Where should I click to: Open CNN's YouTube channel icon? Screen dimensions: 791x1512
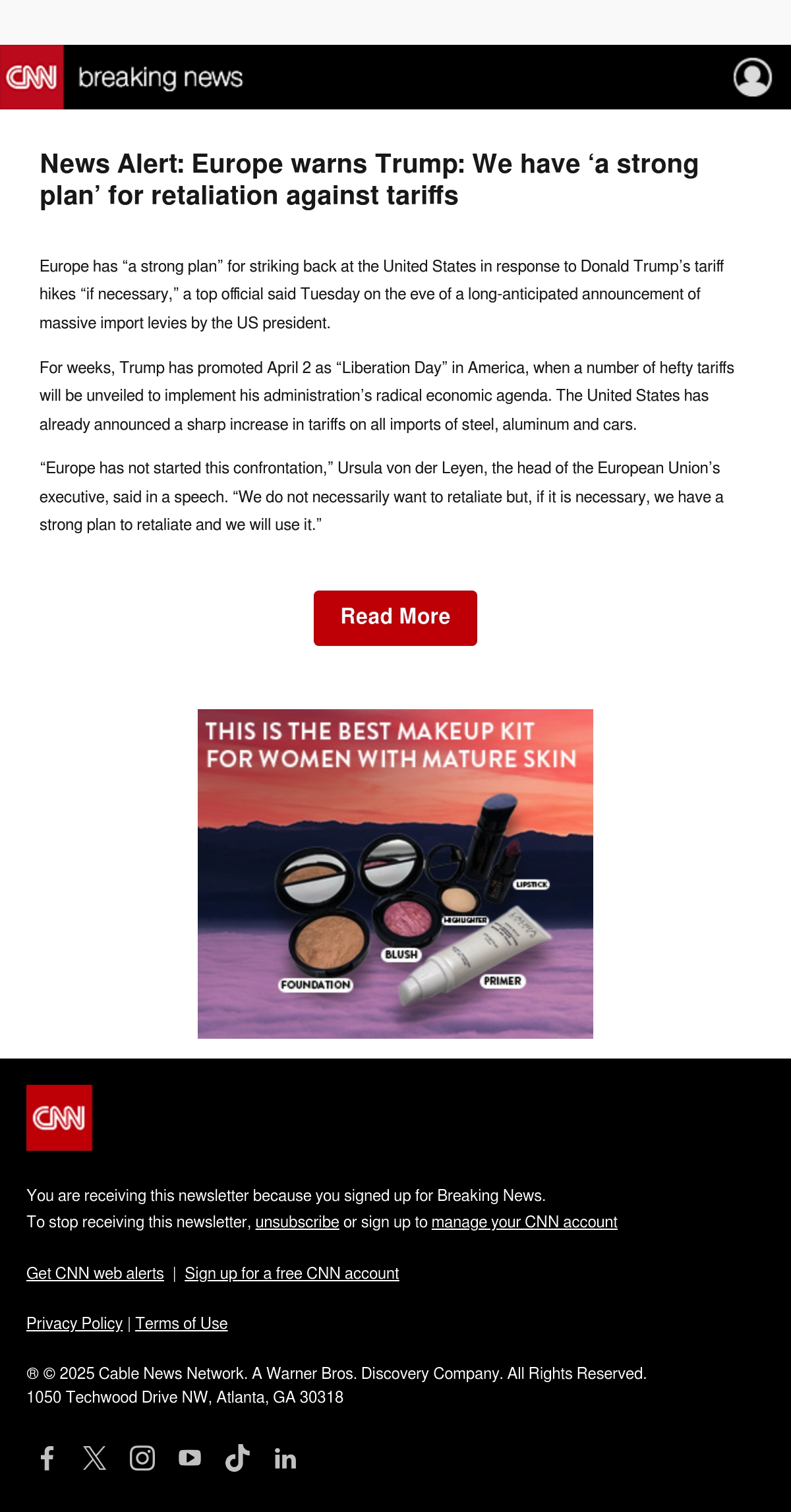190,1458
